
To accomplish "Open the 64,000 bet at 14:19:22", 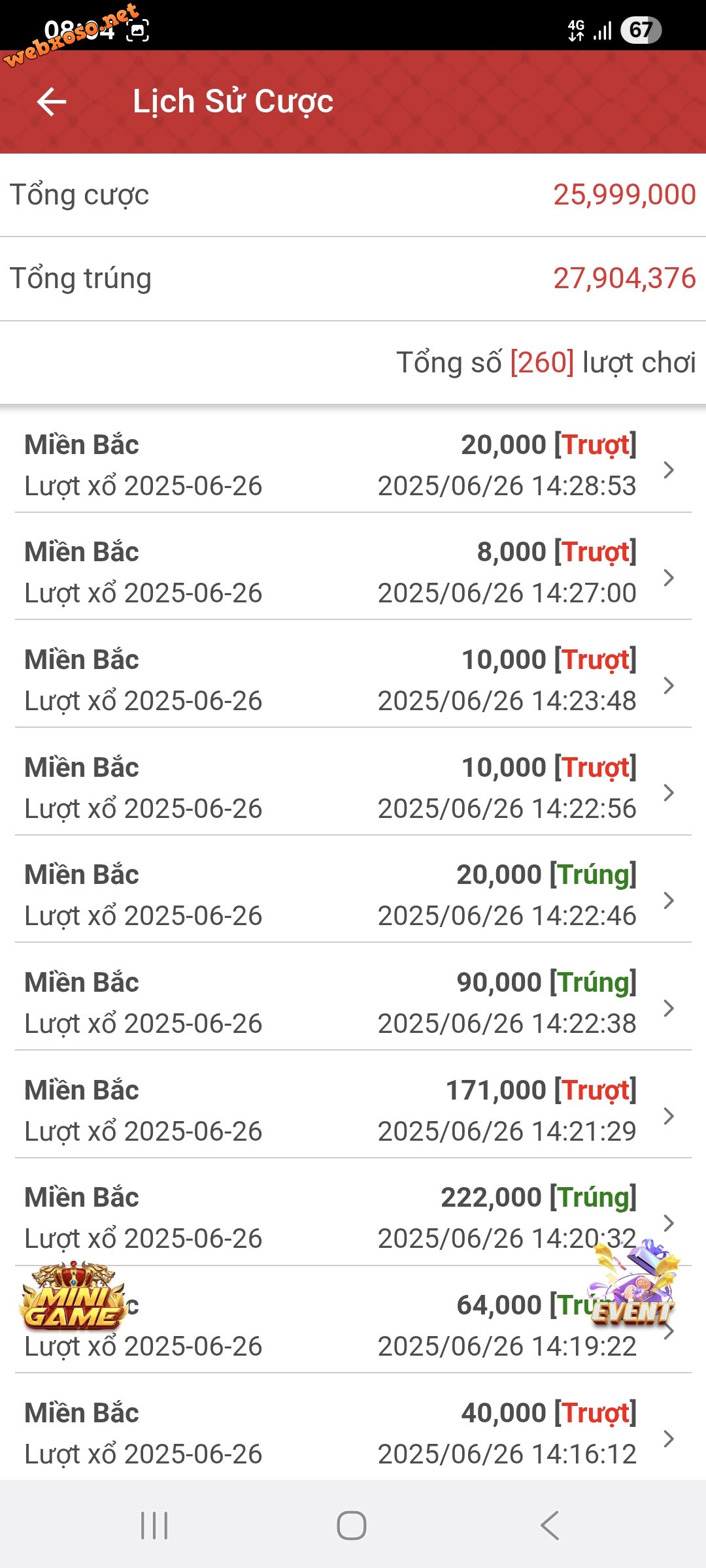I will [x=353, y=1325].
